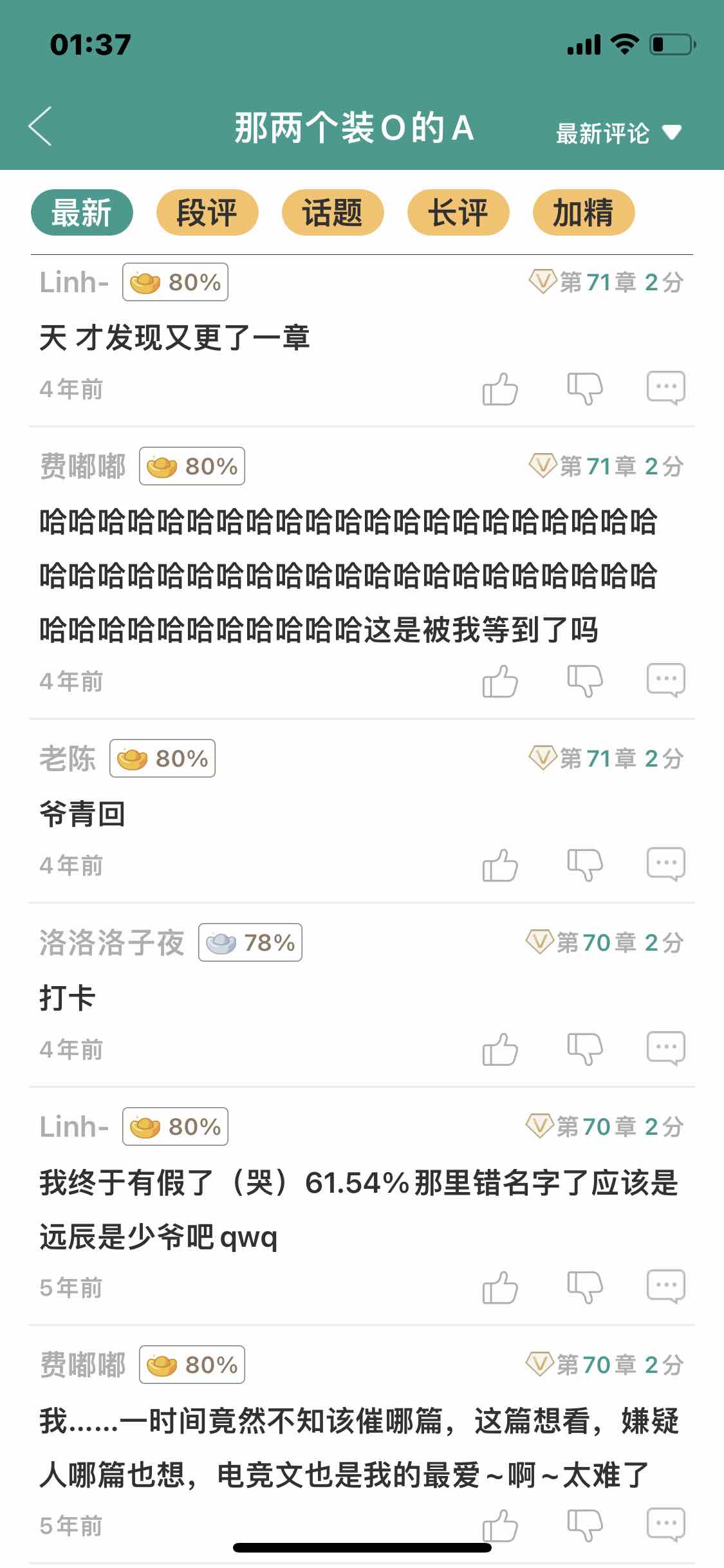Like 费嘟嘟's 哈哈哈 comment
Viewport: 724px width, 1568px height.
500,681
